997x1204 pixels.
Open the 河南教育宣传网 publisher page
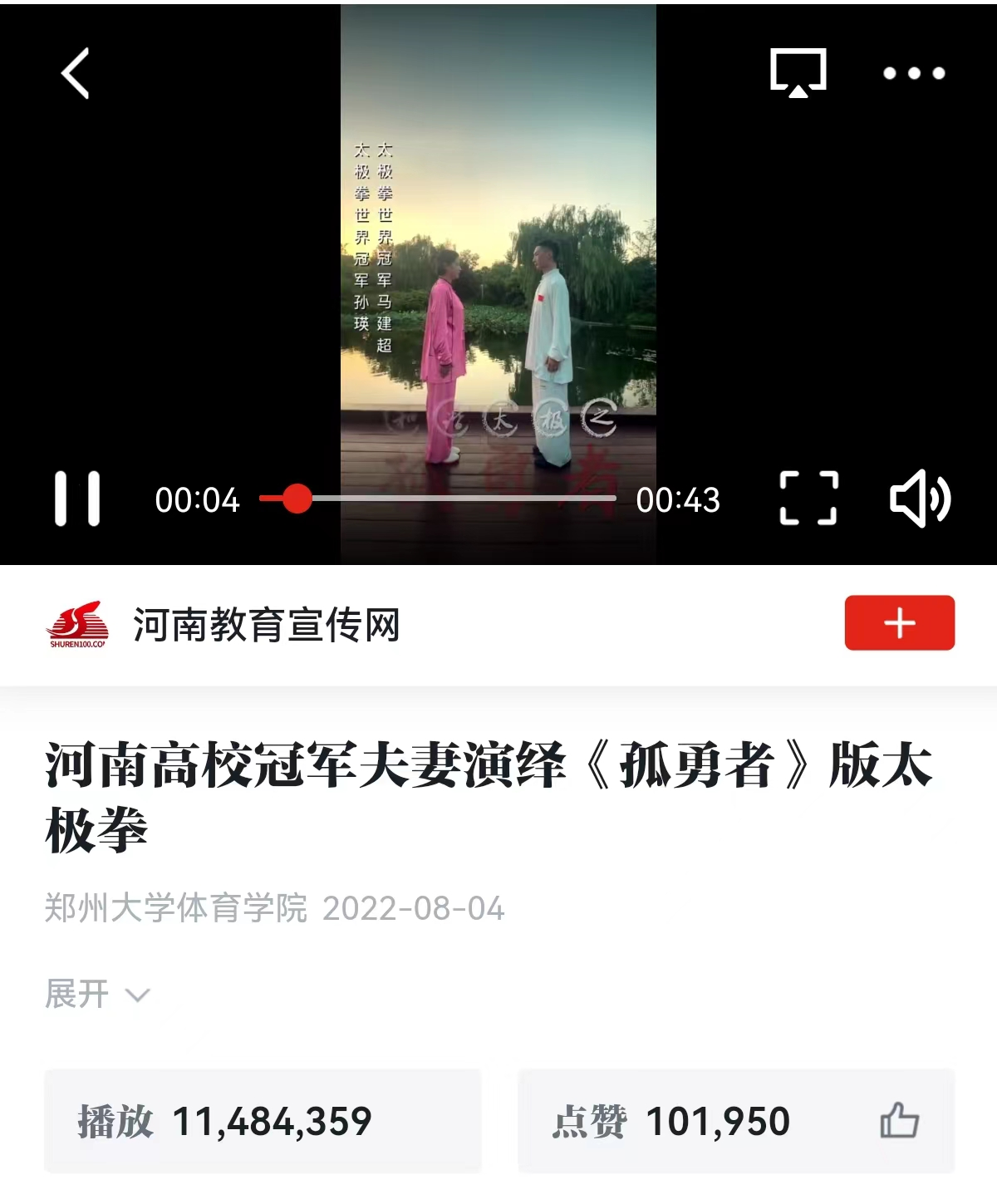pos(266,625)
